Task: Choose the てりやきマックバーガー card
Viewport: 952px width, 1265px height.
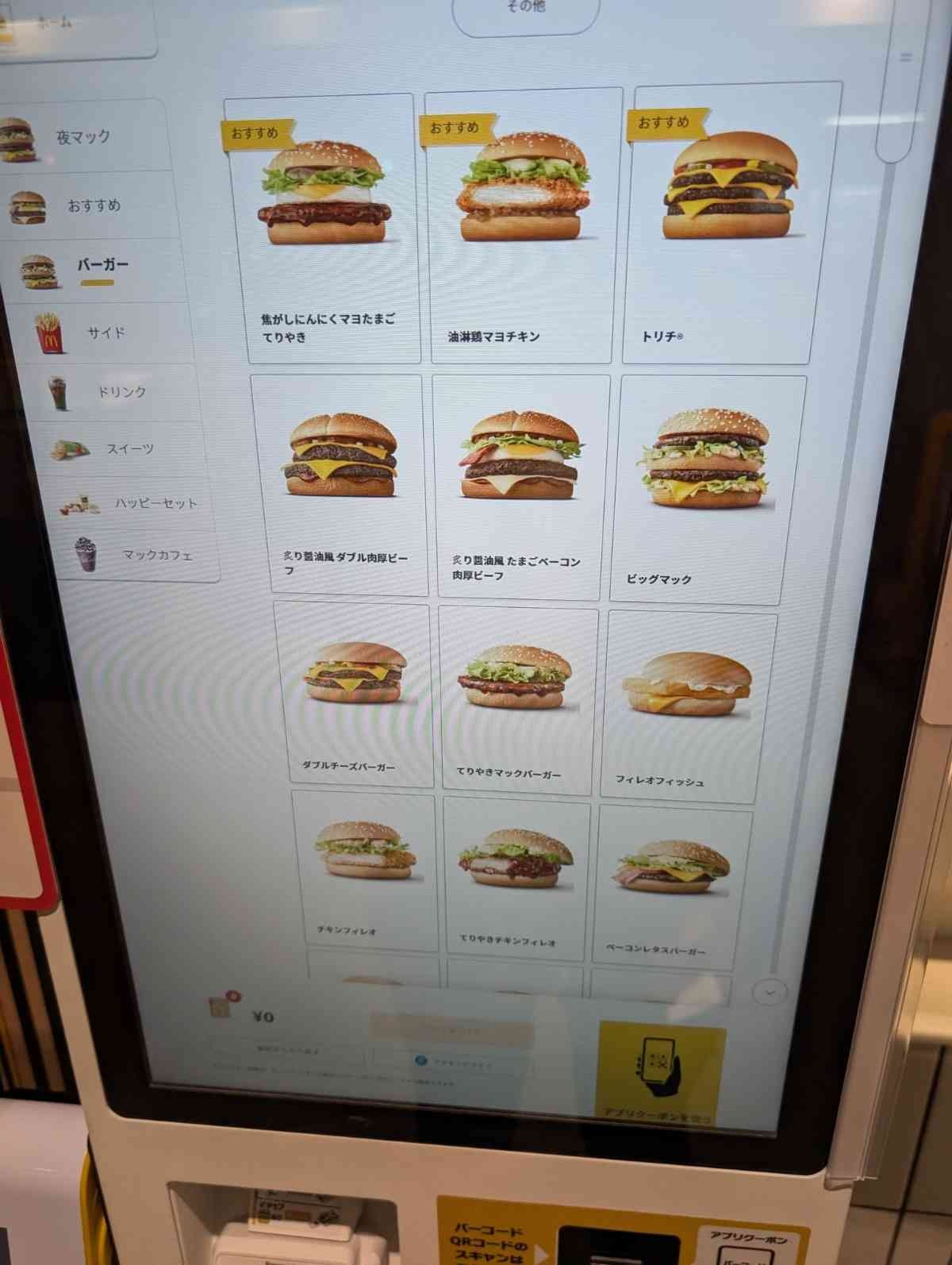Action: click(x=516, y=698)
